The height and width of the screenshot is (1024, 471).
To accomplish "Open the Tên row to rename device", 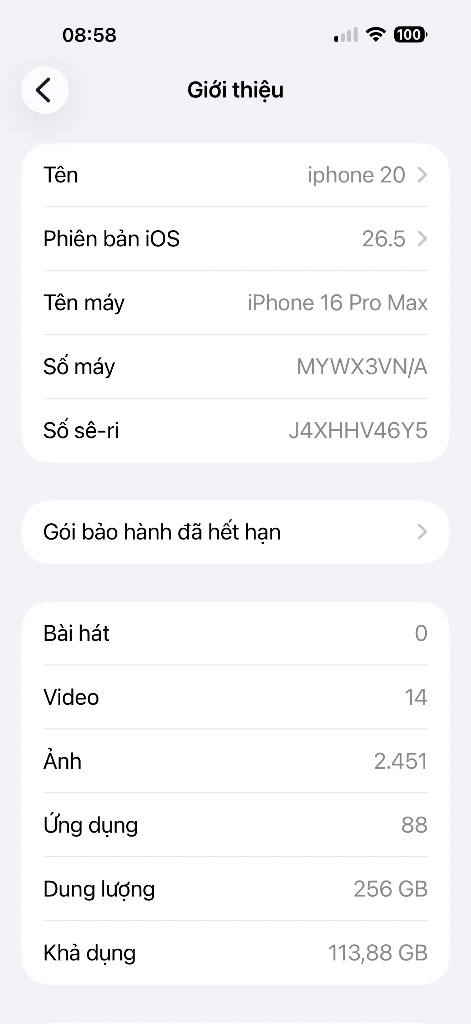I will coord(235,175).
